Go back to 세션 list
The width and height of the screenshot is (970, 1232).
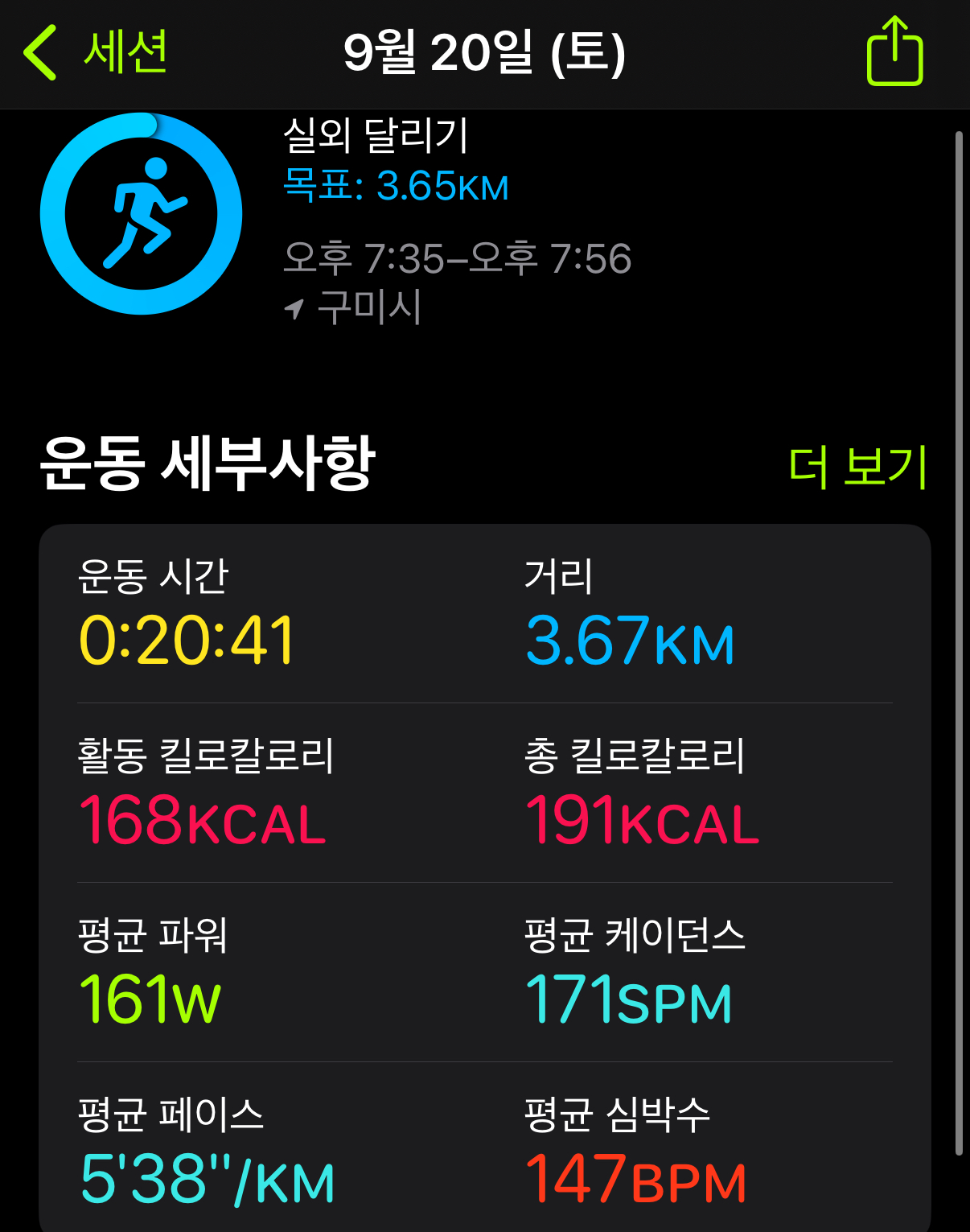point(95,52)
